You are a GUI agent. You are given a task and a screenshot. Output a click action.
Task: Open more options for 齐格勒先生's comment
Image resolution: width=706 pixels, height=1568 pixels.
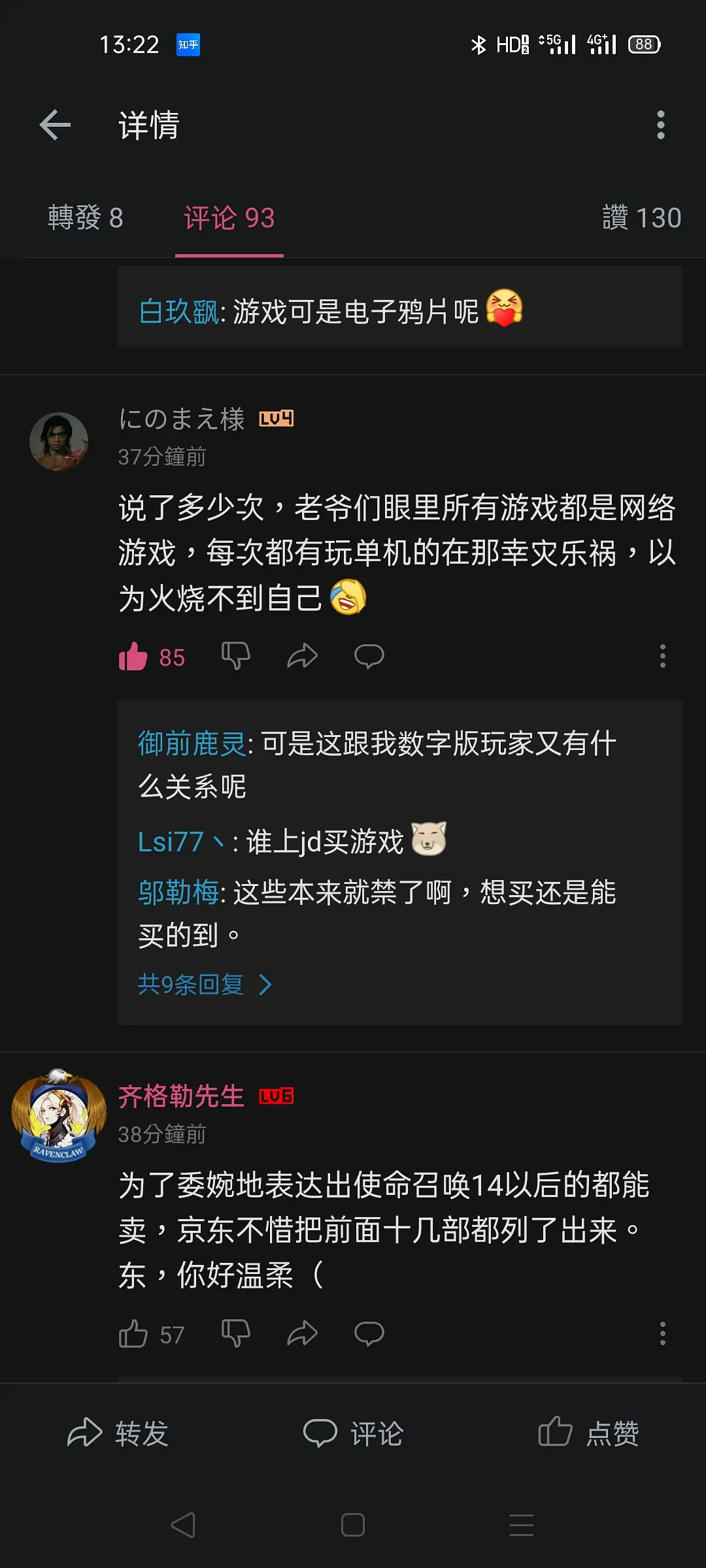point(662,1333)
